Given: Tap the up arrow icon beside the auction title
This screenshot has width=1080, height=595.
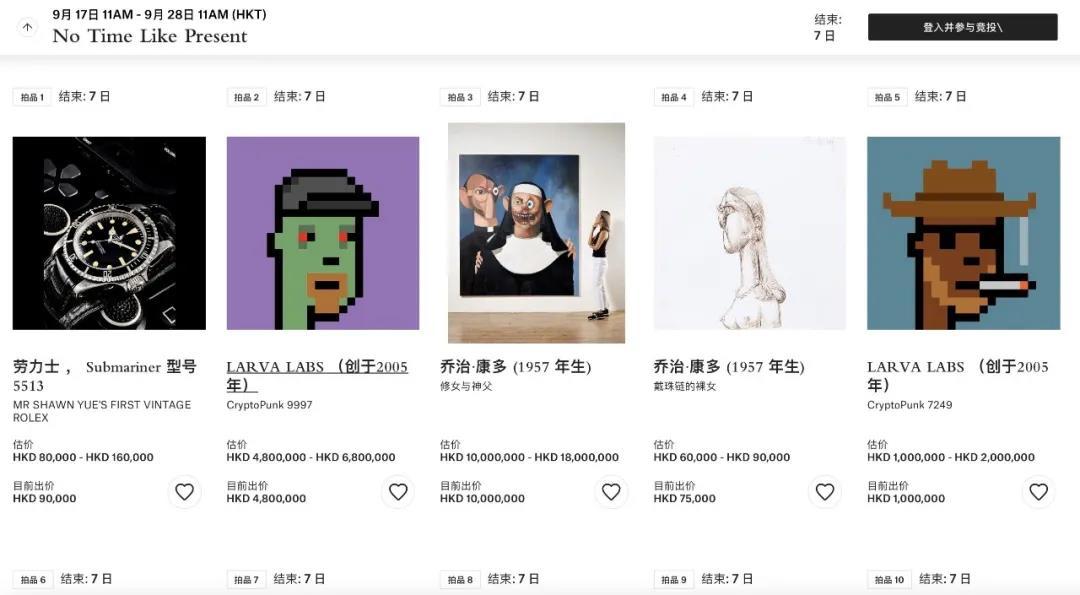Looking at the screenshot, I should (28, 28).
